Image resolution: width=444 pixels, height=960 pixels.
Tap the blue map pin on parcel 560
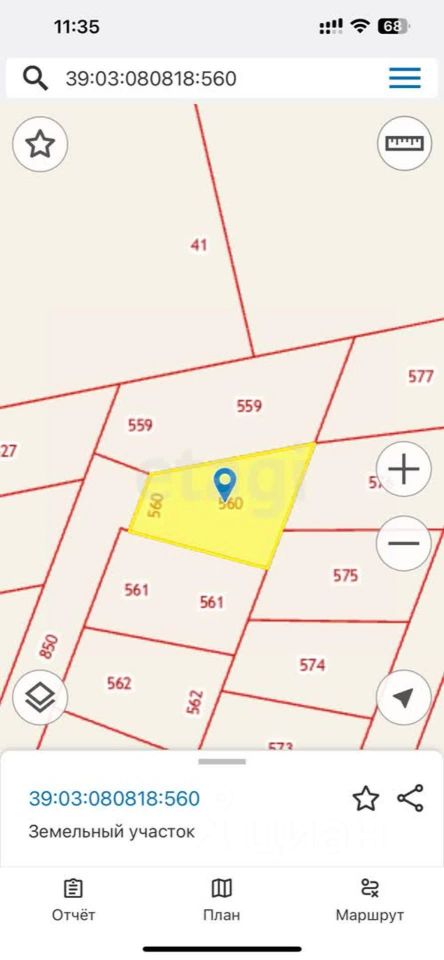pos(225,484)
